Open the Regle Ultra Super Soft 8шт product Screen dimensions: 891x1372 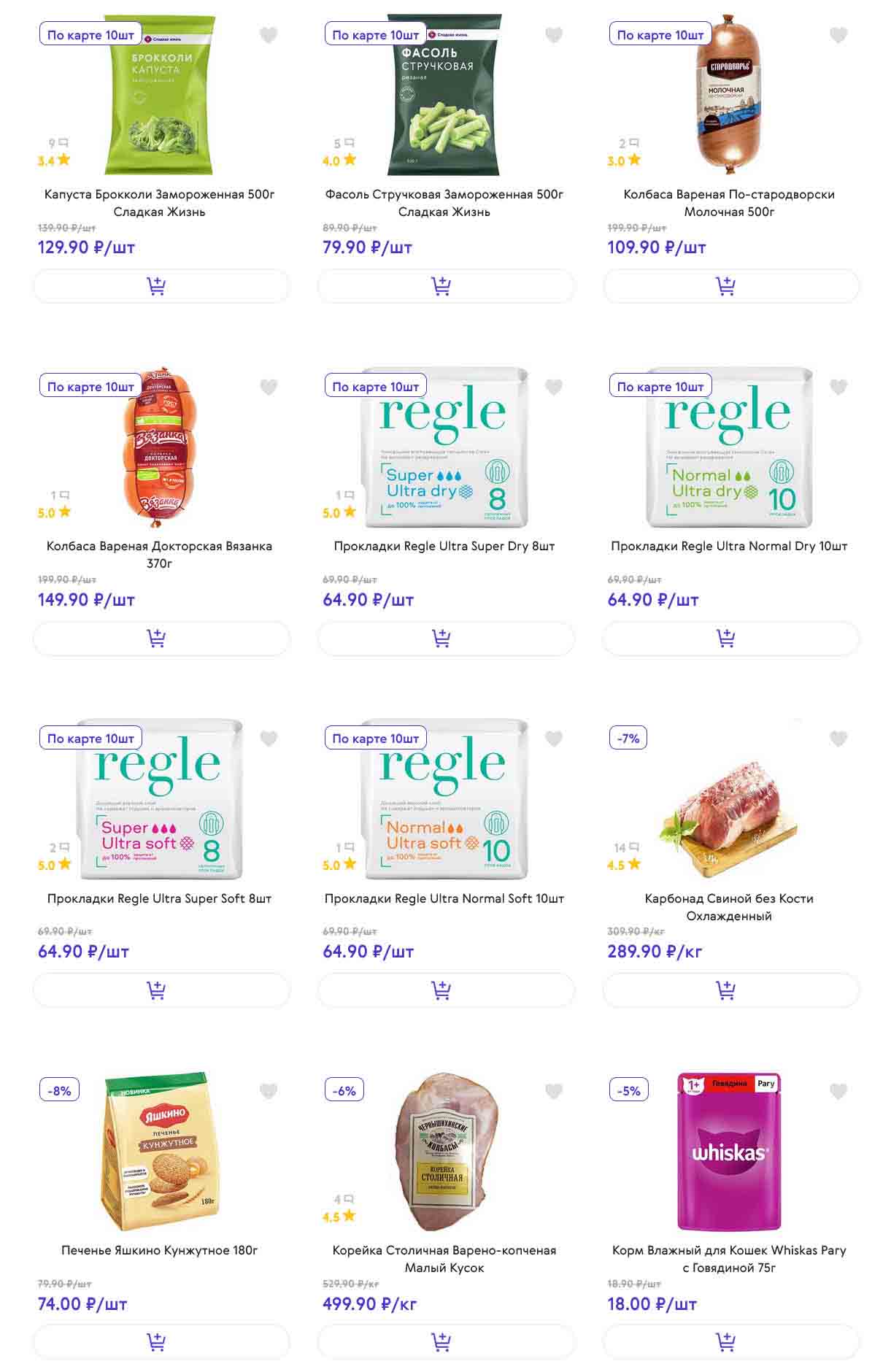159,898
